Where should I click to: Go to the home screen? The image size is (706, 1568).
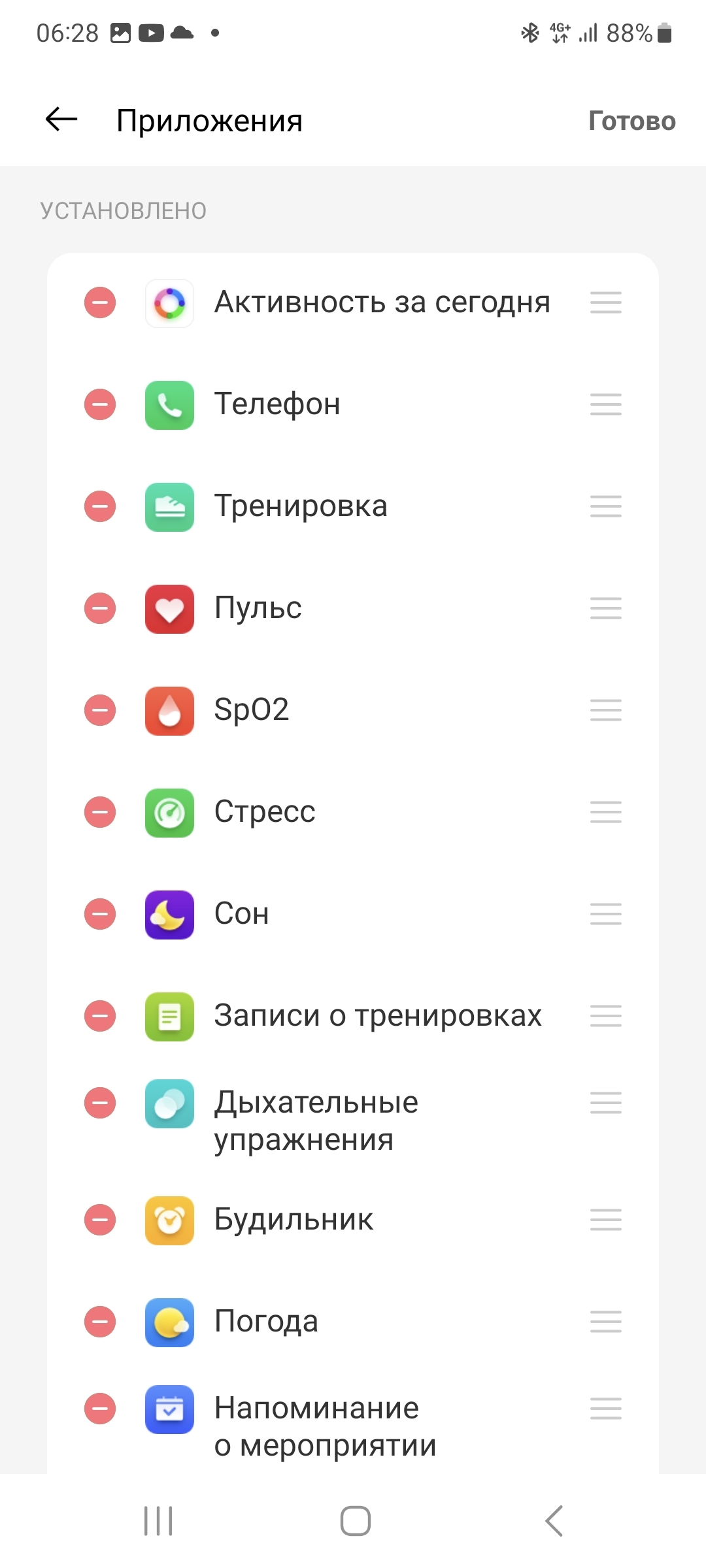pyautogui.click(x=355, y=1520)
